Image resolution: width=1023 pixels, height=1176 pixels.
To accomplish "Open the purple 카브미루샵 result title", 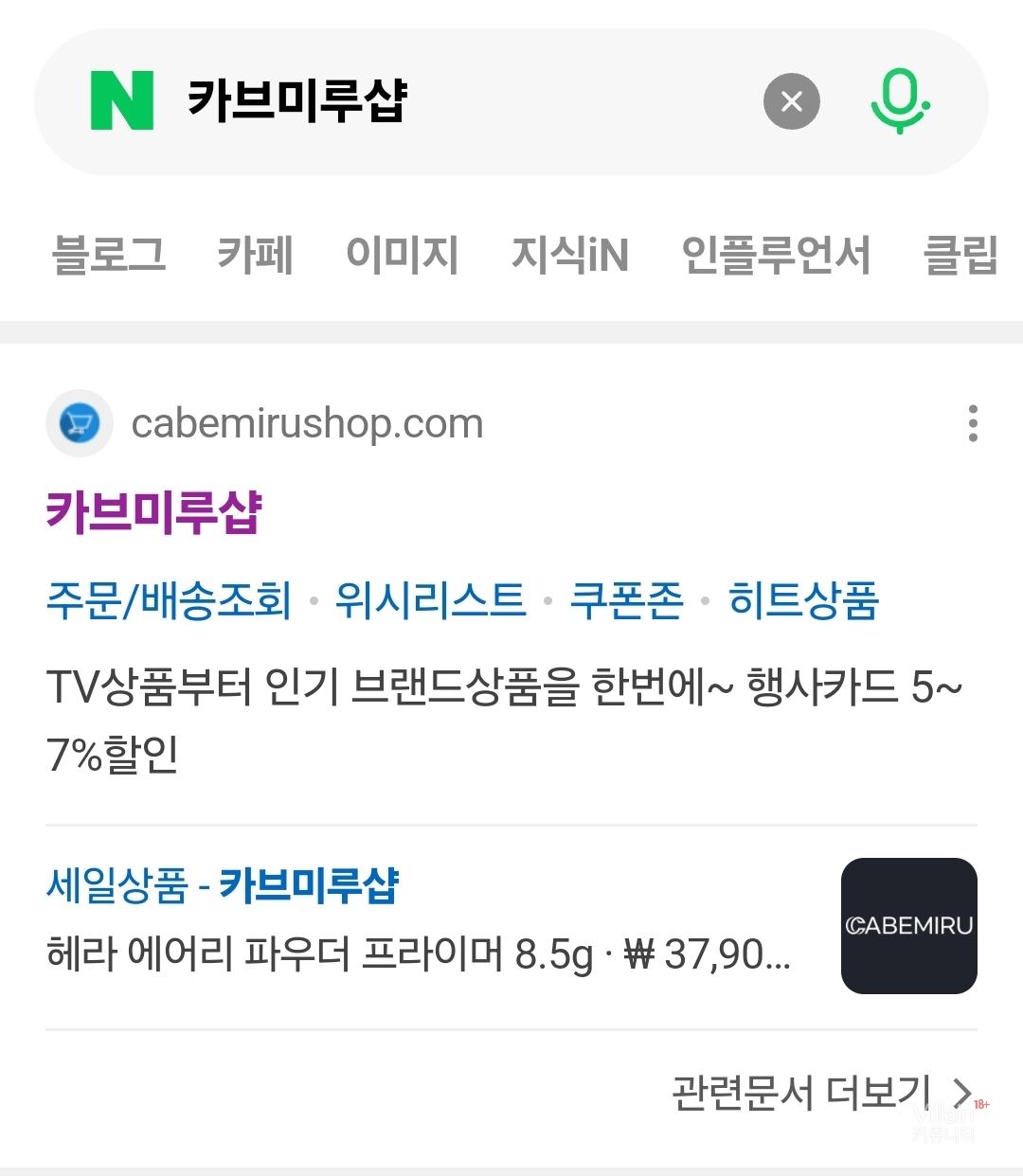I will (x=153, y=512).
